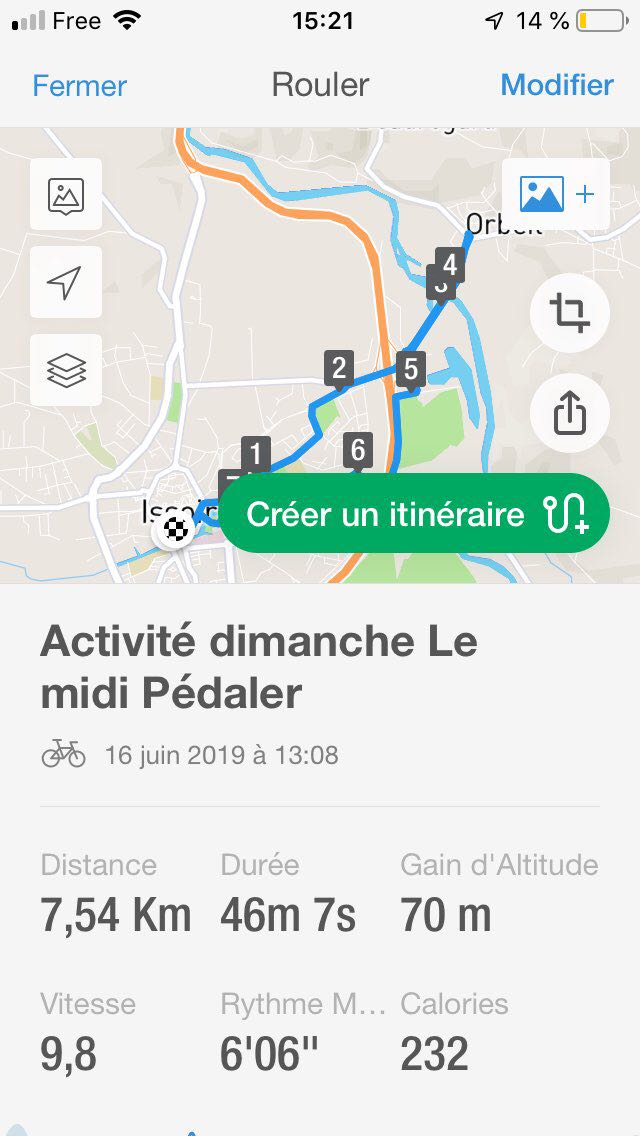Open the map layers selector
The image size is (640, 1136).
66,370
